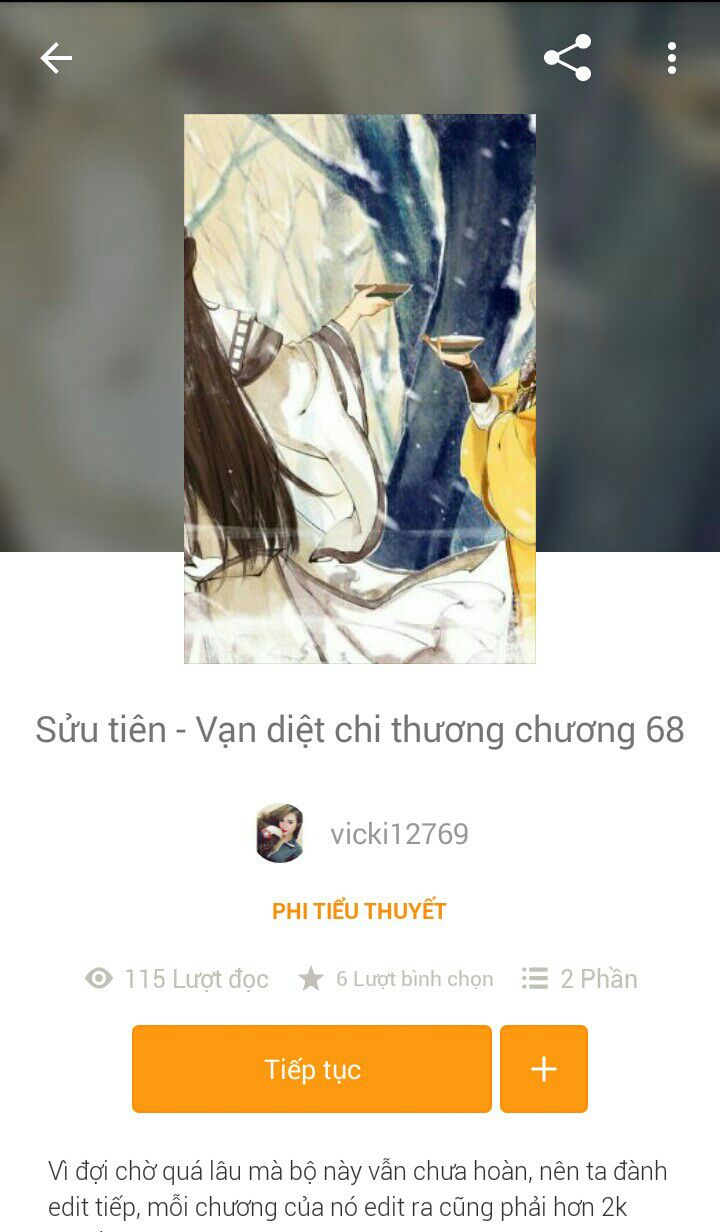Go back using the top arrow
Image resolution: width=720 pixels, height=1232 pixels.
point(56,59)
